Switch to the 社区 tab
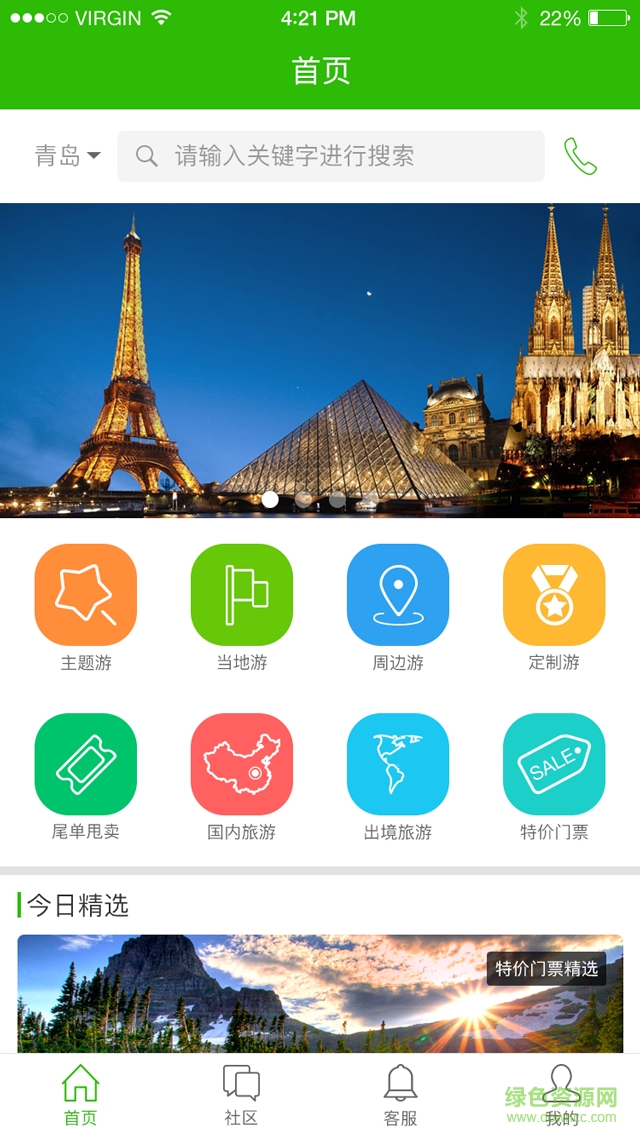The image size is (640, 1136). [x=241, y=1095]
